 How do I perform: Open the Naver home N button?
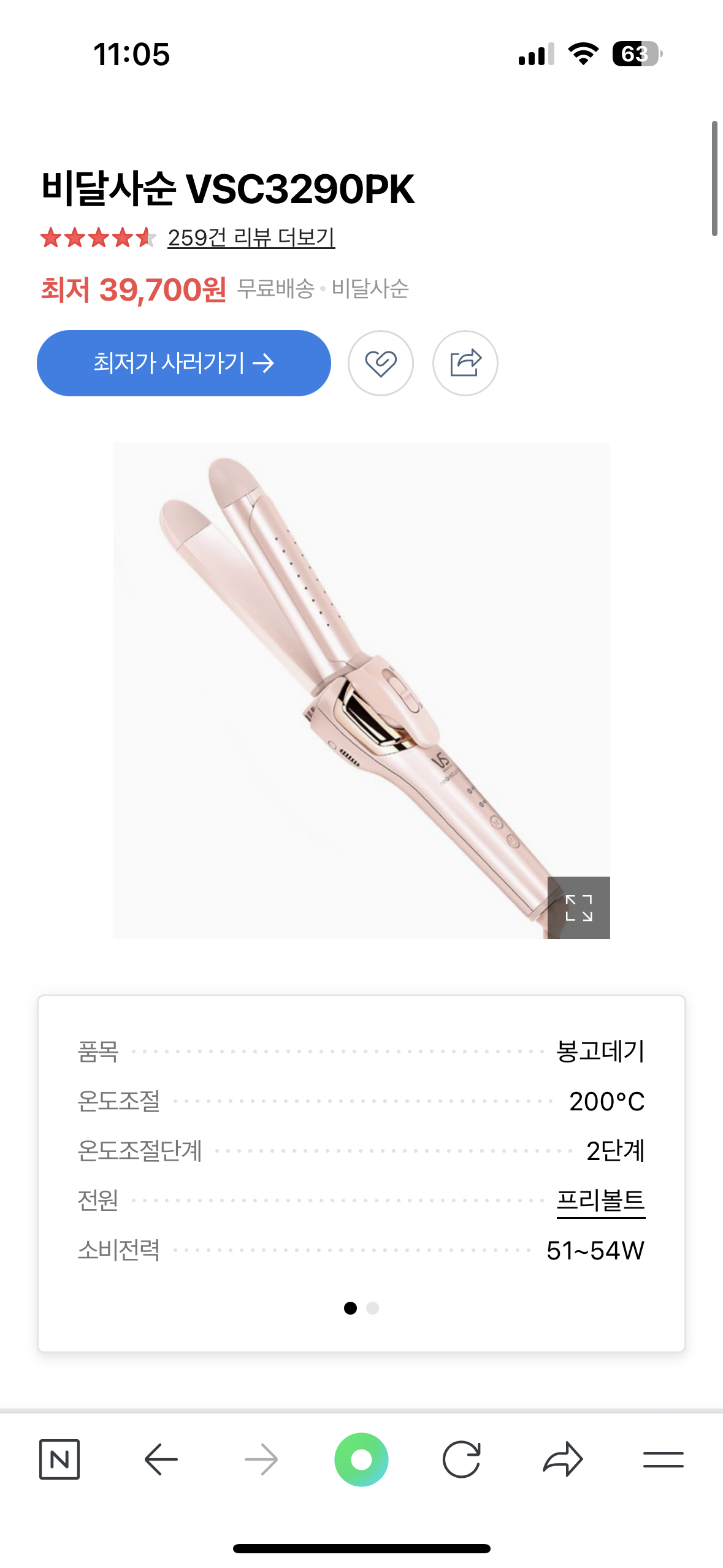click(x=59, y=1459)
